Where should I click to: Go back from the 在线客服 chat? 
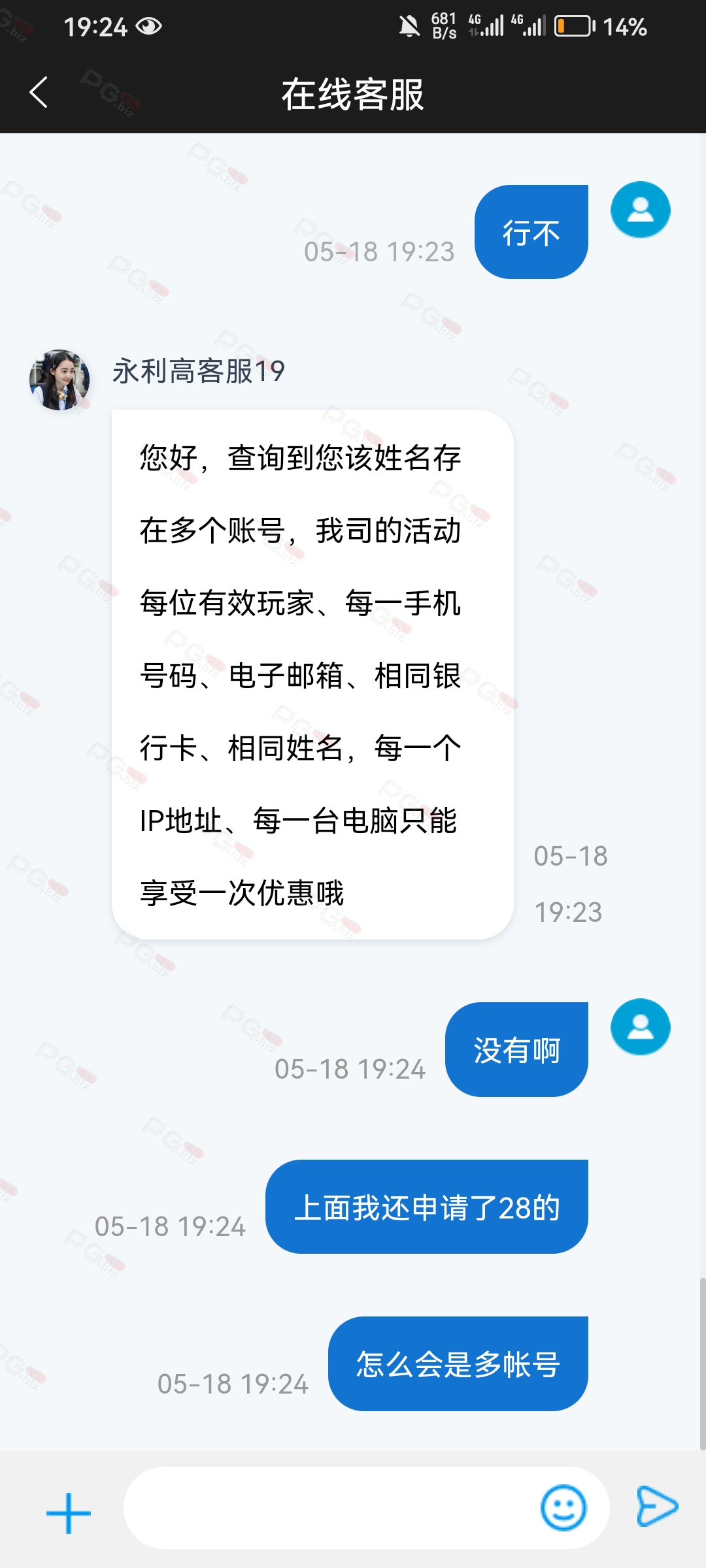(x=39, y=93)
